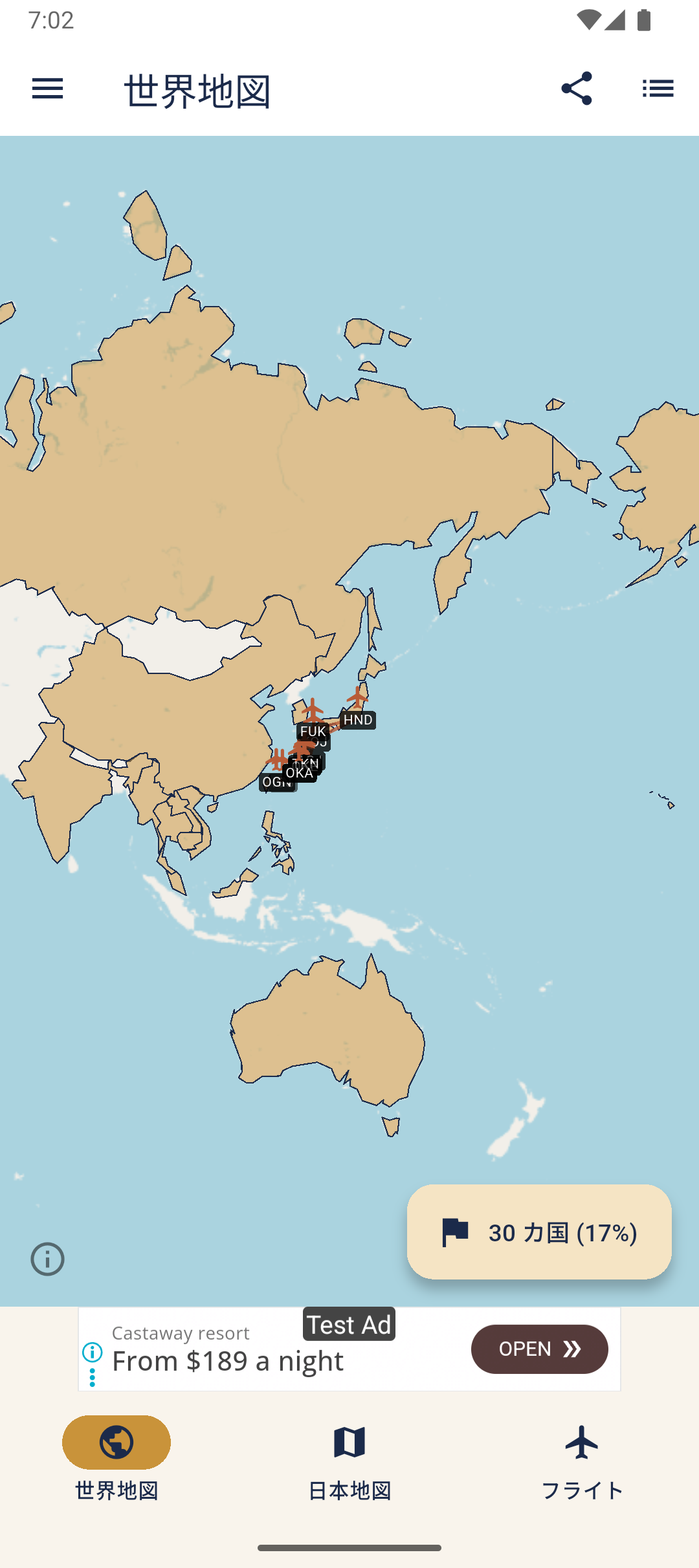Tap the 30 カ国 (17%) countries button

coord(539,1232)
